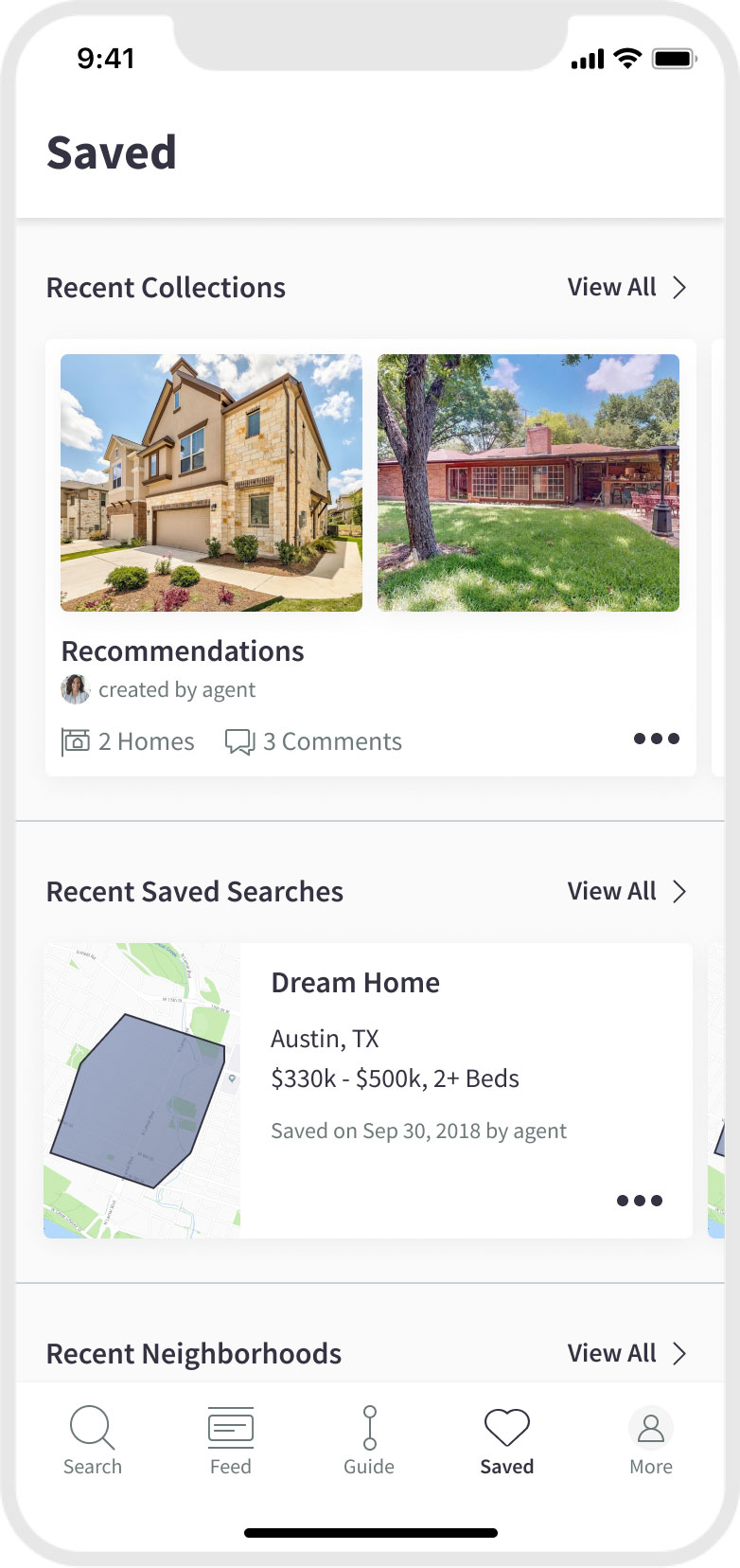Open more options for Dream Home search
740x1568 pixels.
click(x=640, y=1201)
